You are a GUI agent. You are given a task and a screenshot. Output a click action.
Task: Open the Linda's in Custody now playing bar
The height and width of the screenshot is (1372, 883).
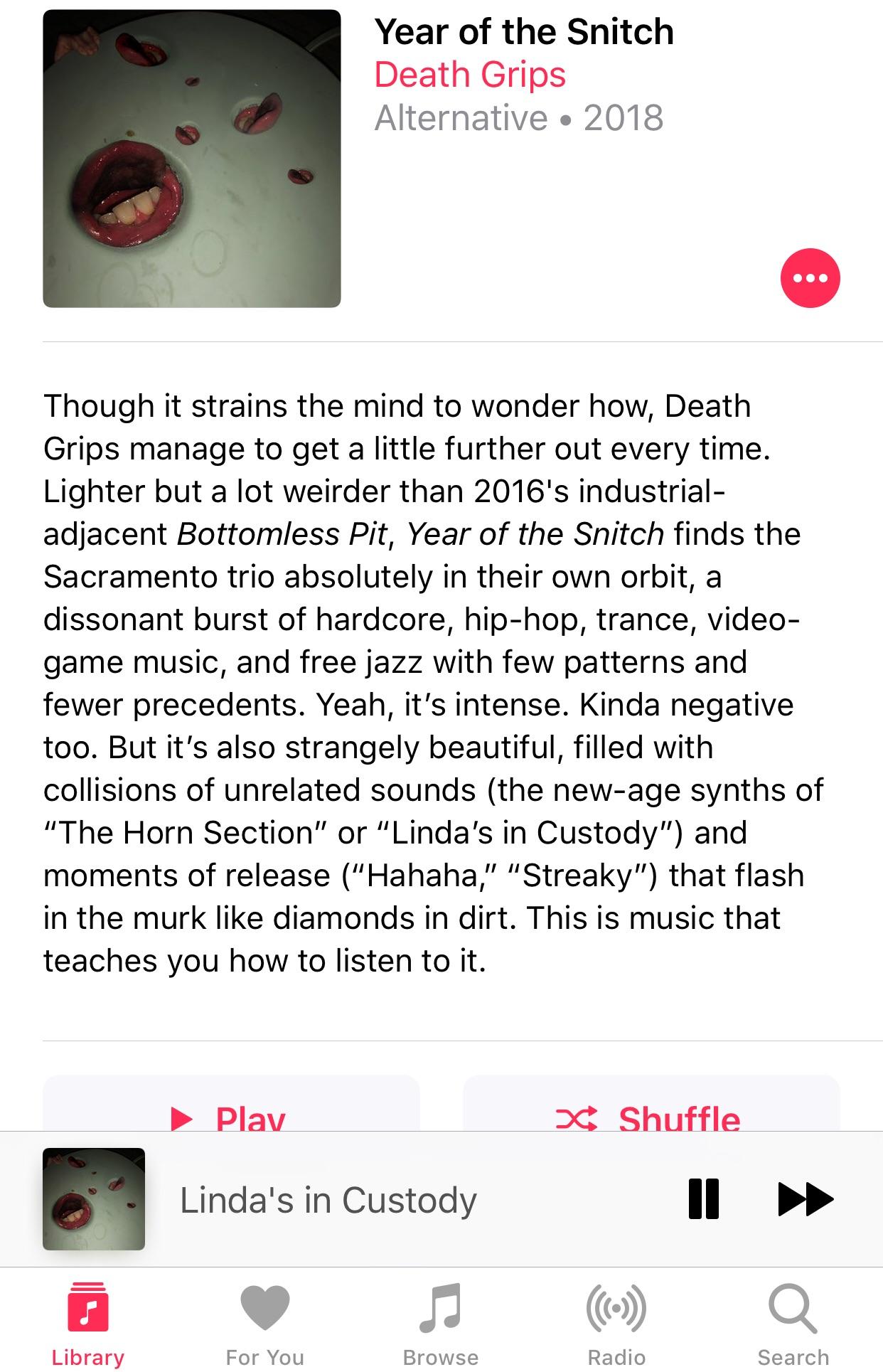pos(327,1200)
